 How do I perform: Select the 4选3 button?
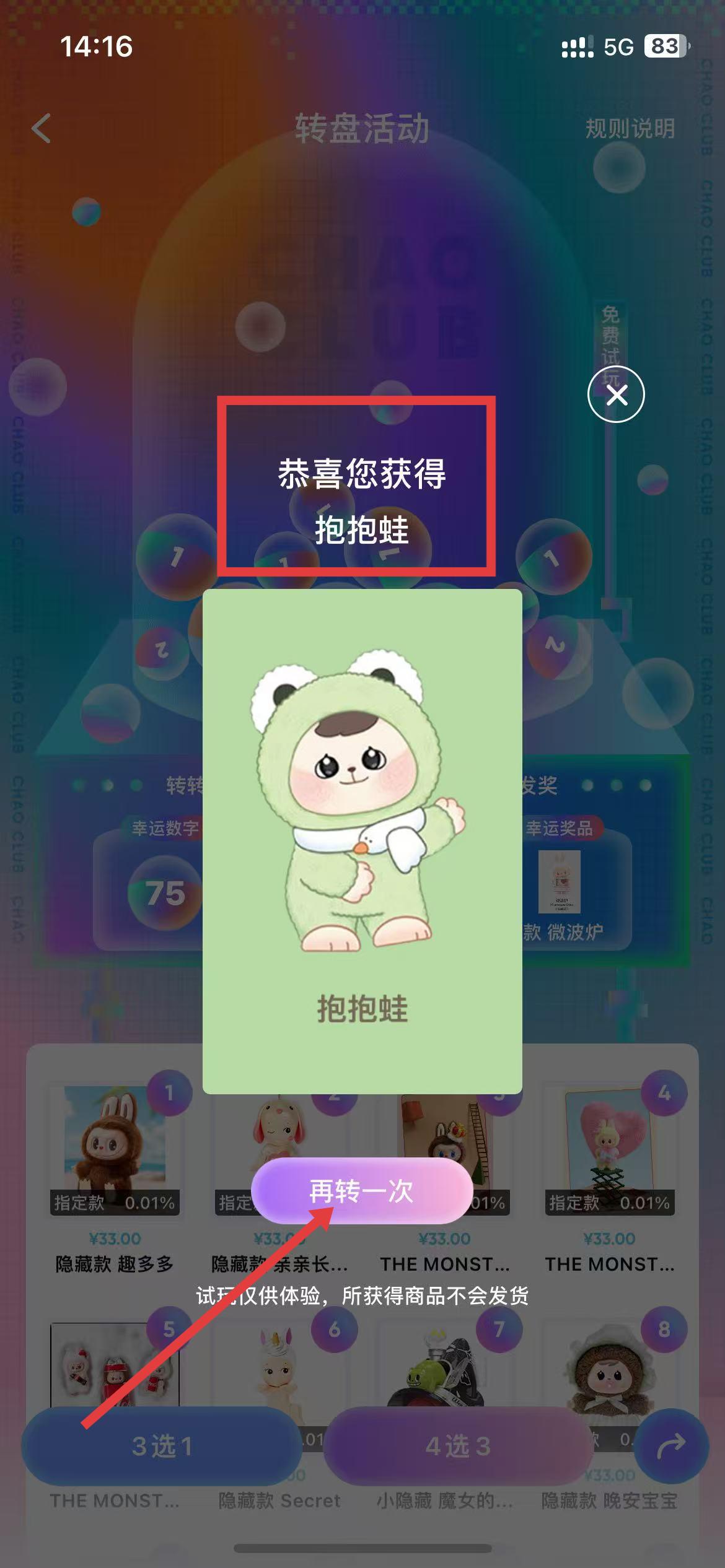(458, 1446)
